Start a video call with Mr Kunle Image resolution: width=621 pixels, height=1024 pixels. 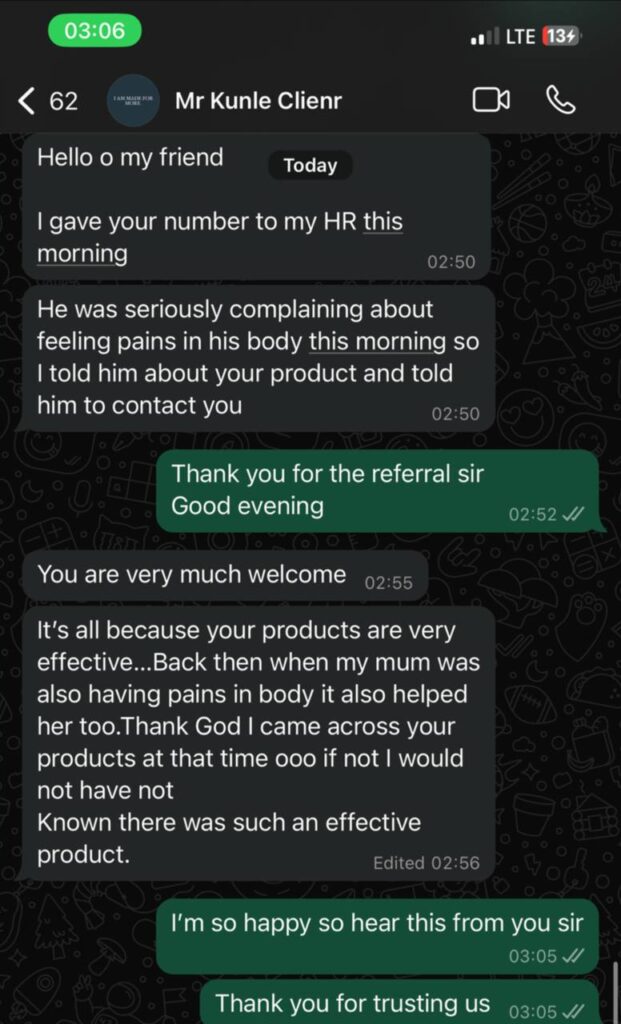click(491, 100)
